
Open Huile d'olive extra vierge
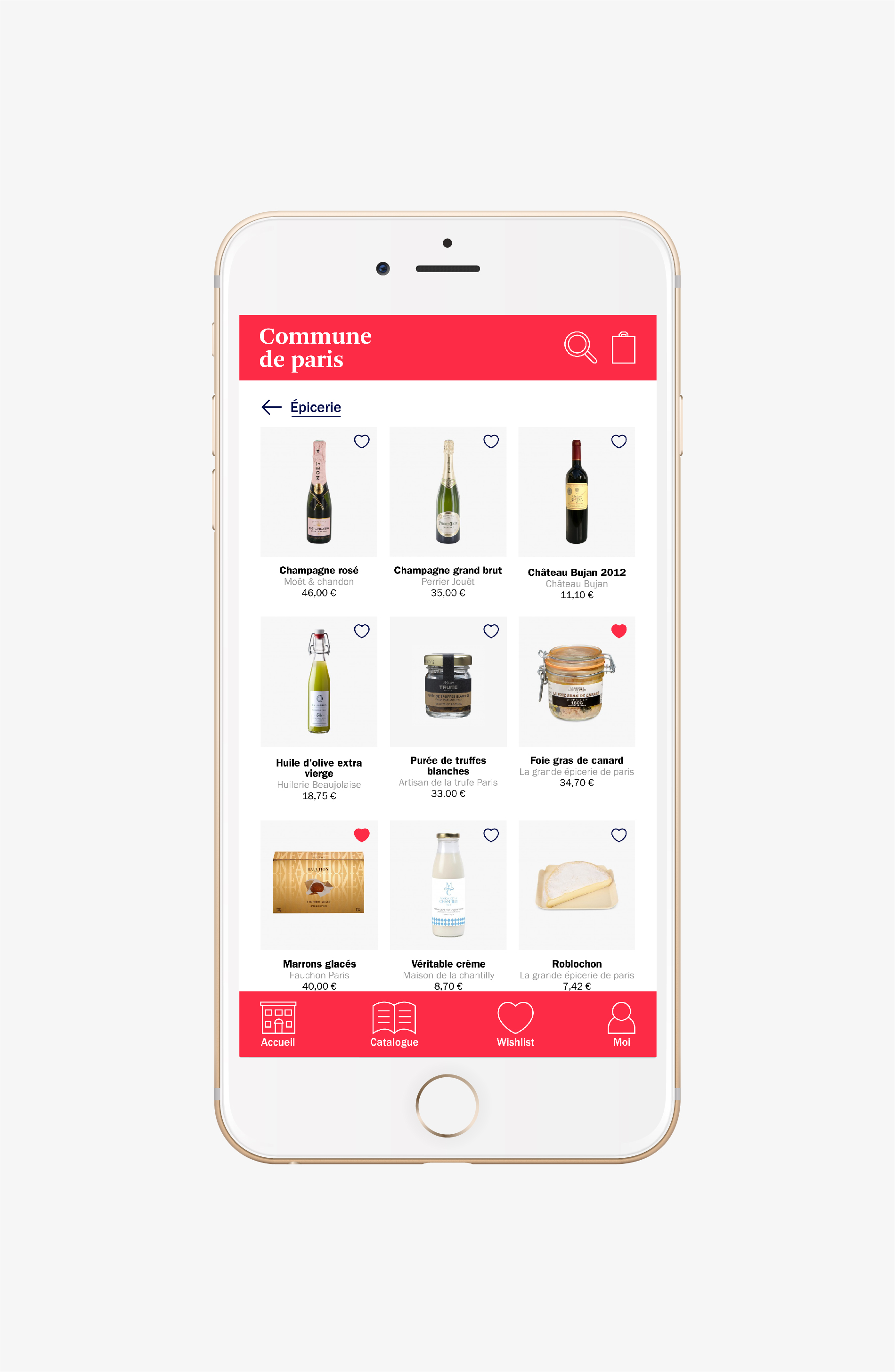[319, 681]
